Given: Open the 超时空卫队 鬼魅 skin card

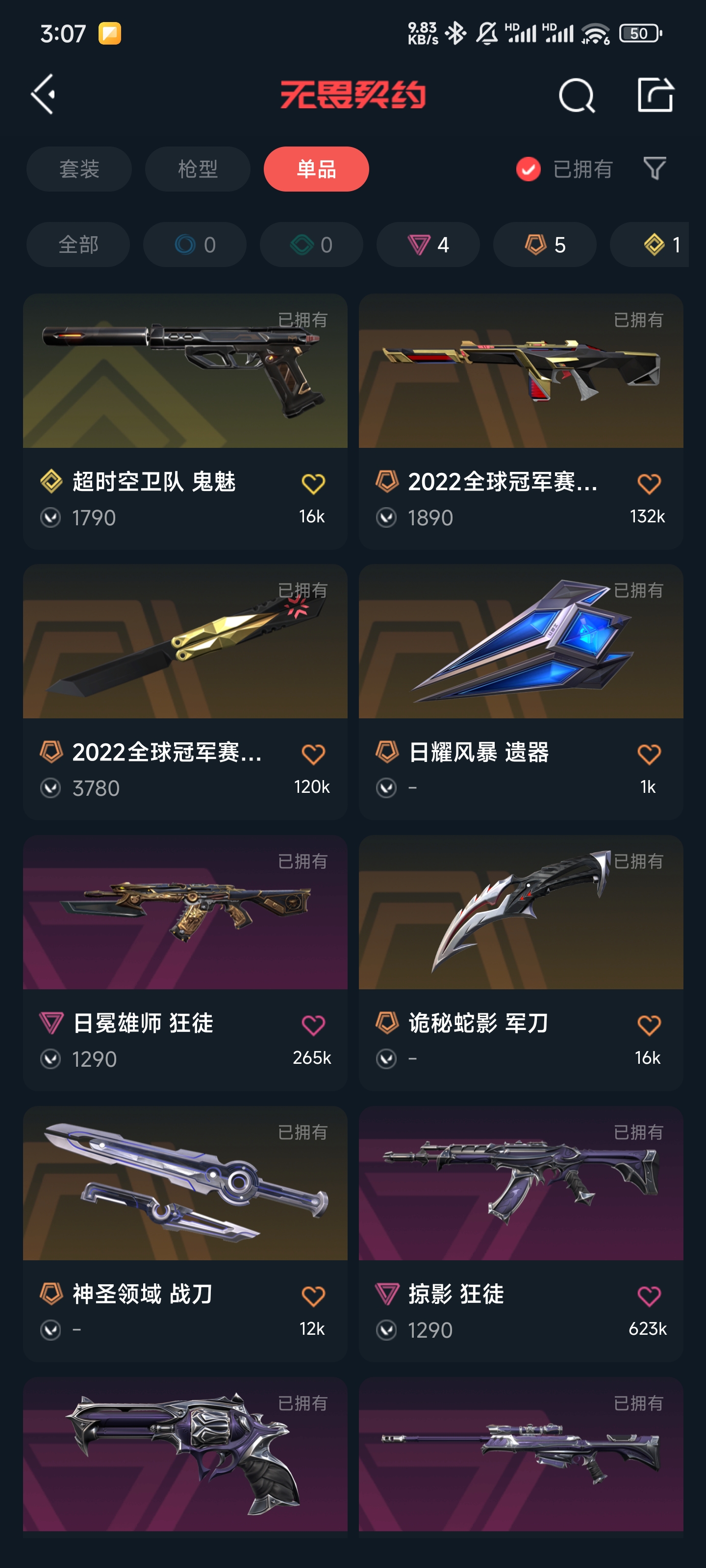Looking at the screenshot, I should (x=185, y=420).
